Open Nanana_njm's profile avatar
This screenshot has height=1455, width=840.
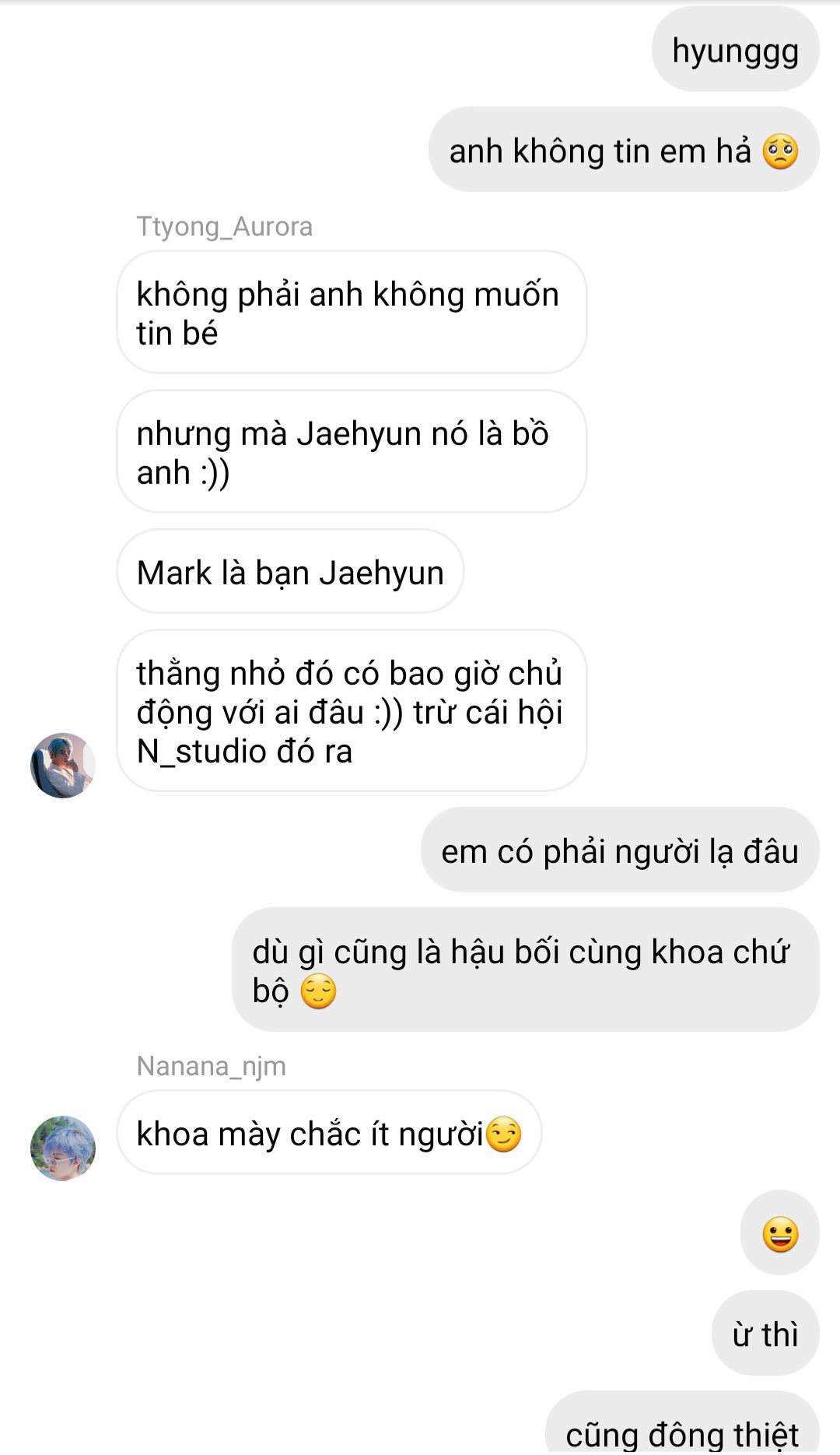pyautogui.click(x=62, y=1148)
